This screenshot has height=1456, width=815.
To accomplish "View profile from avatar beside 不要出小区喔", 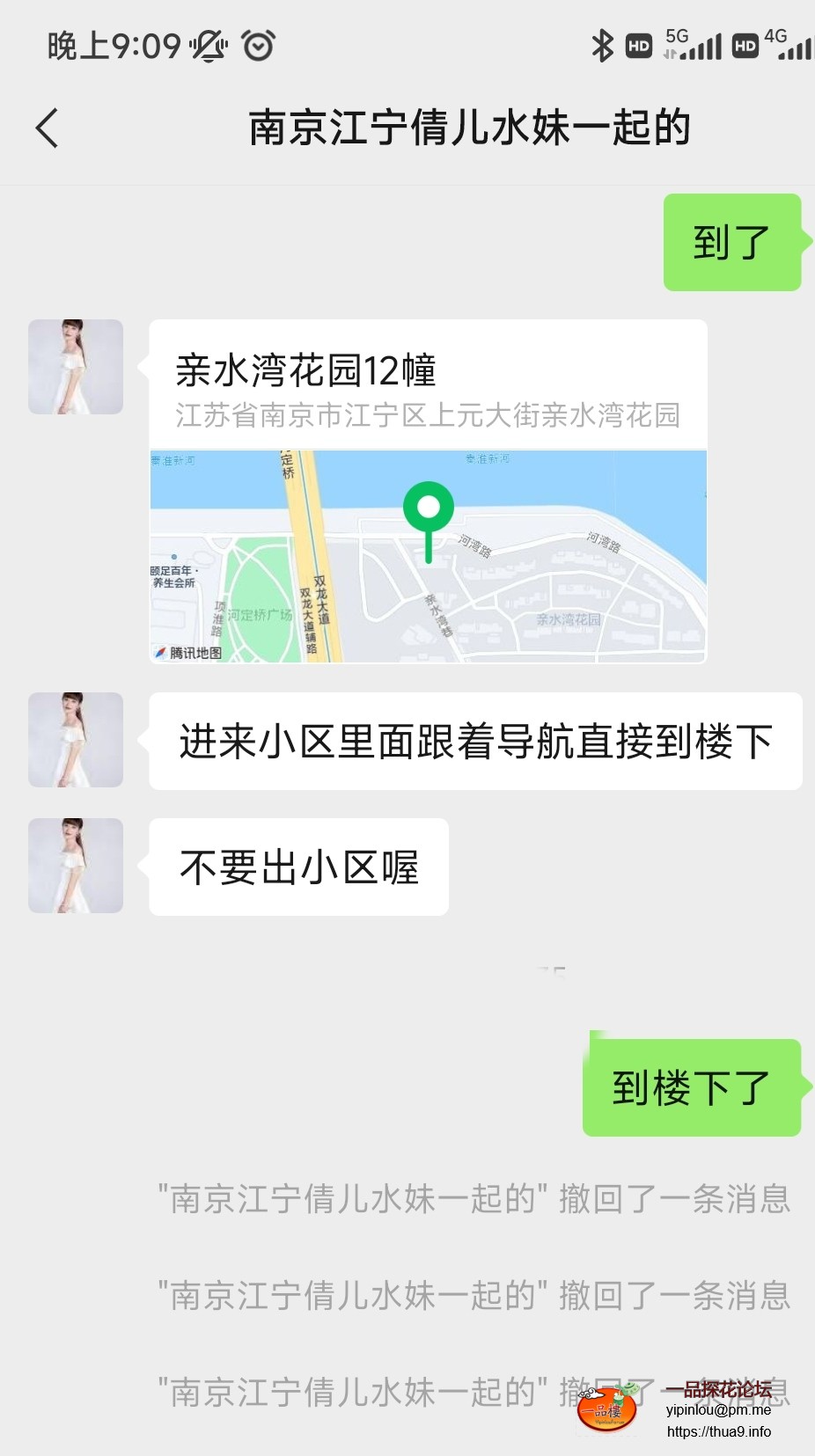I will 76,866.
